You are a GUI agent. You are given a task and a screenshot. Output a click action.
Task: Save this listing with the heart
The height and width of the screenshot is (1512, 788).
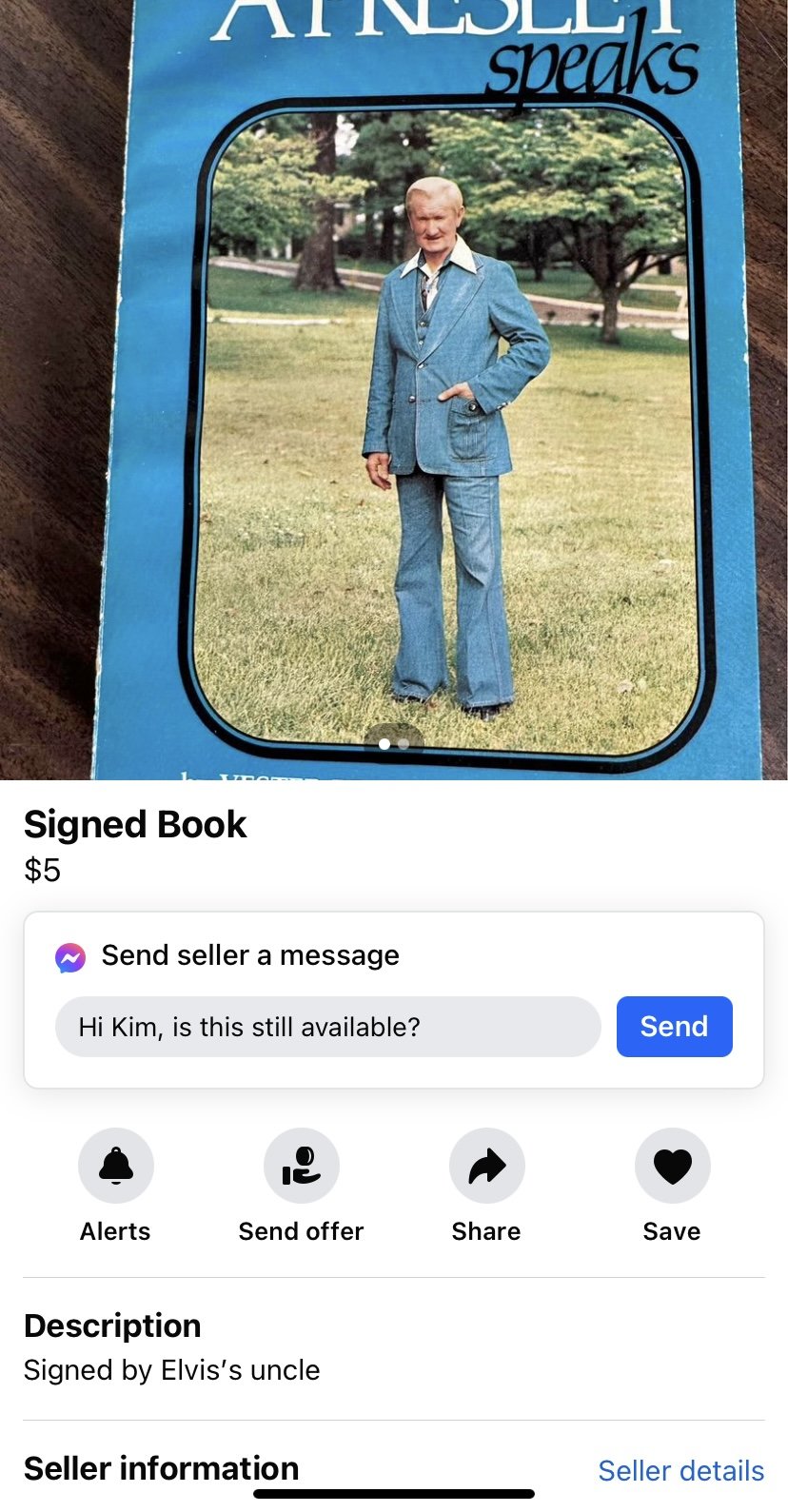(672, 1166)
